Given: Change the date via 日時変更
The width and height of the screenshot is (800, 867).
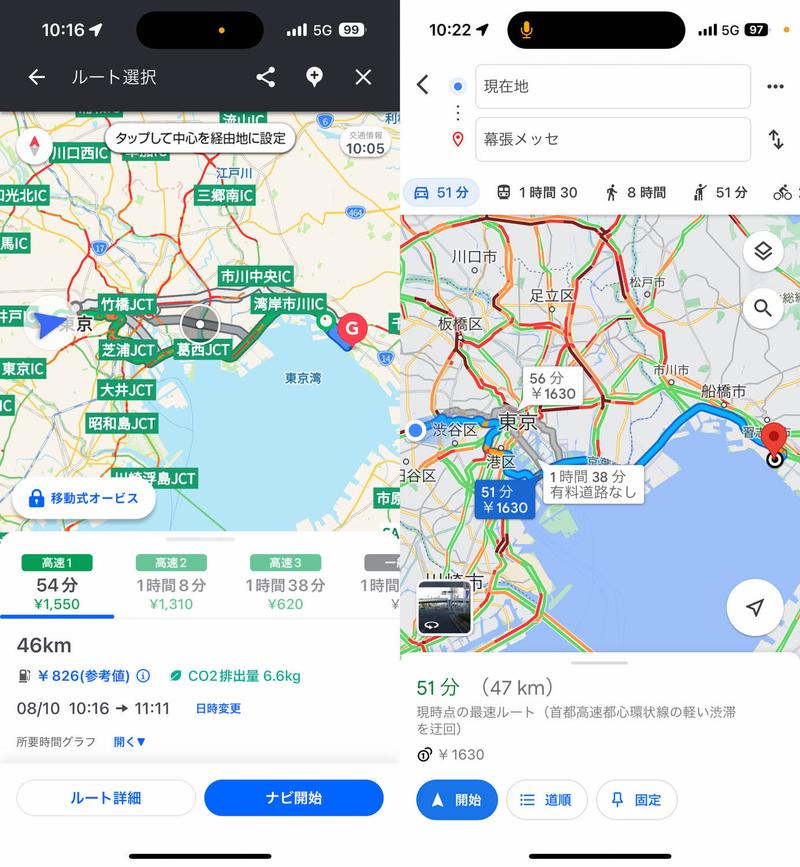Looking at the screenshot, I should [217, 709].
